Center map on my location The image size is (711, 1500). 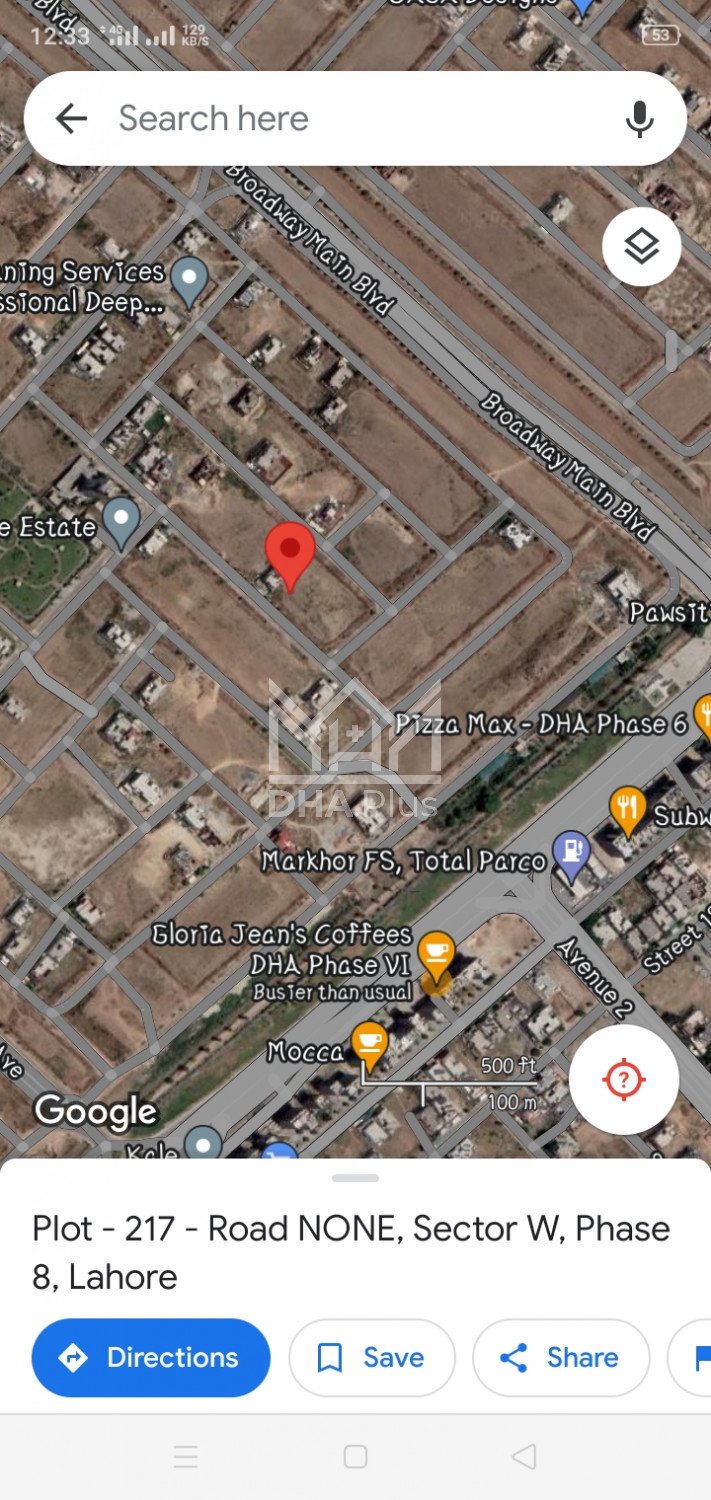coord(624,1080)
